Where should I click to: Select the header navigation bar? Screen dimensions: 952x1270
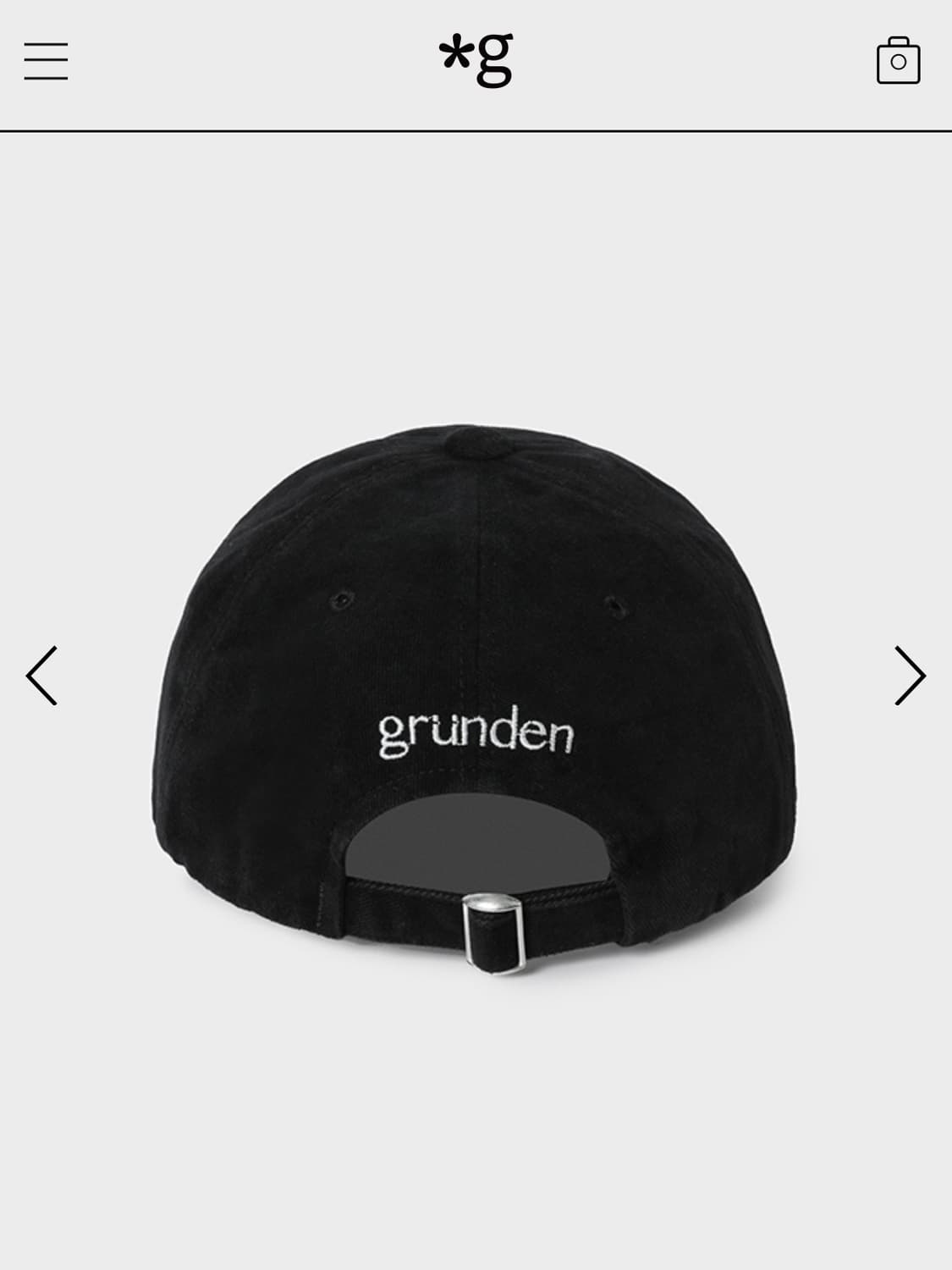(476, 63)
